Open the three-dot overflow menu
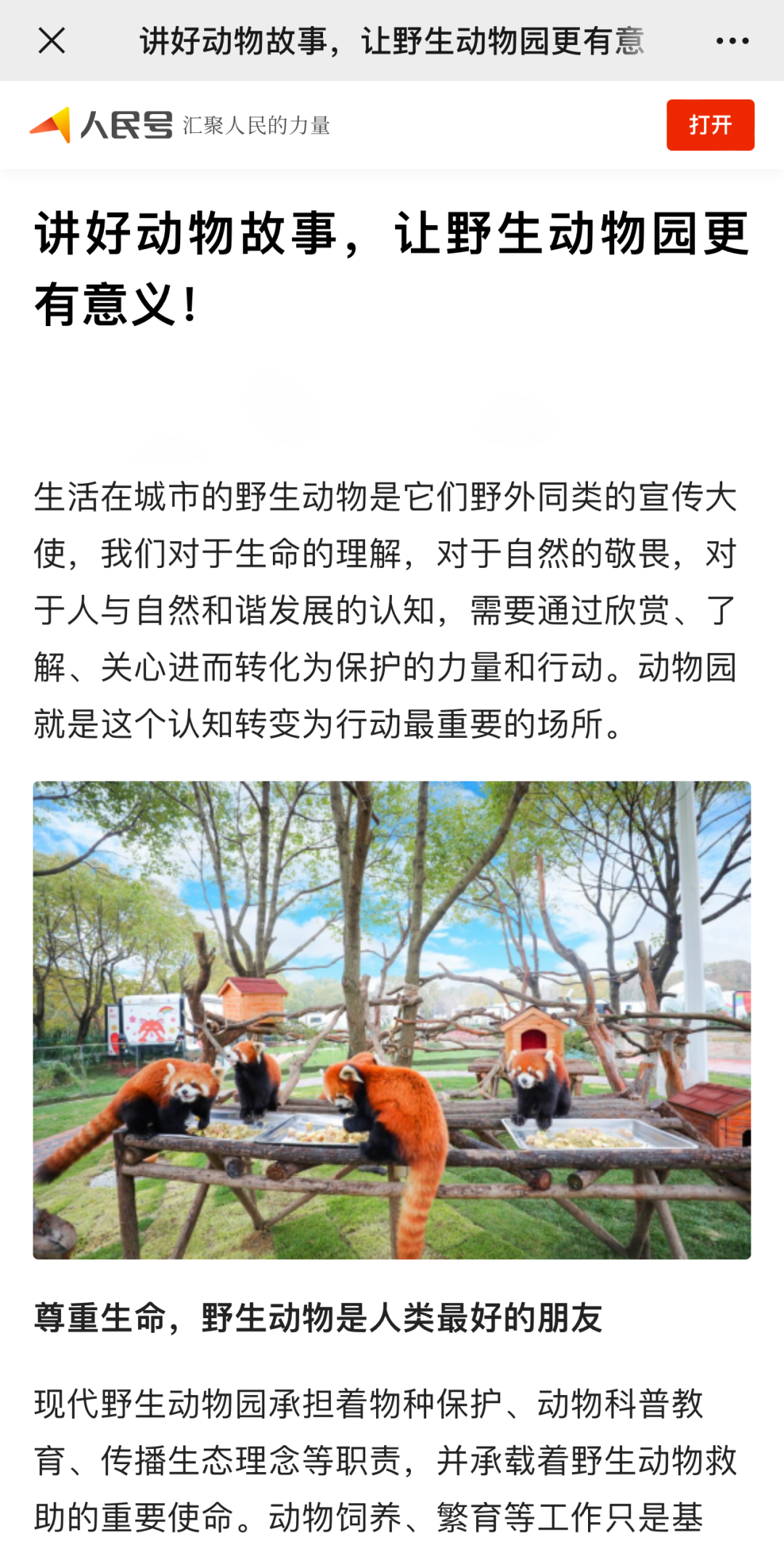 [x=732, y=41]
